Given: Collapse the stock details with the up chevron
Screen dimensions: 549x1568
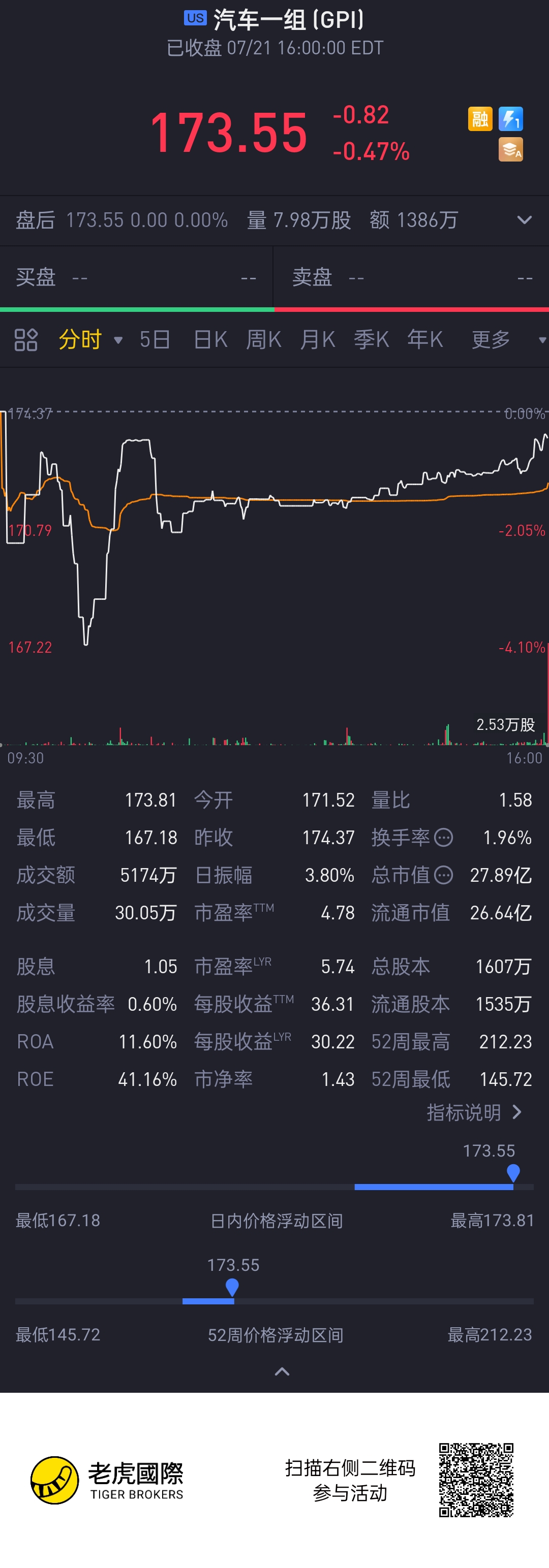Looking at the screenshot, I should (x=282, y=1371).
